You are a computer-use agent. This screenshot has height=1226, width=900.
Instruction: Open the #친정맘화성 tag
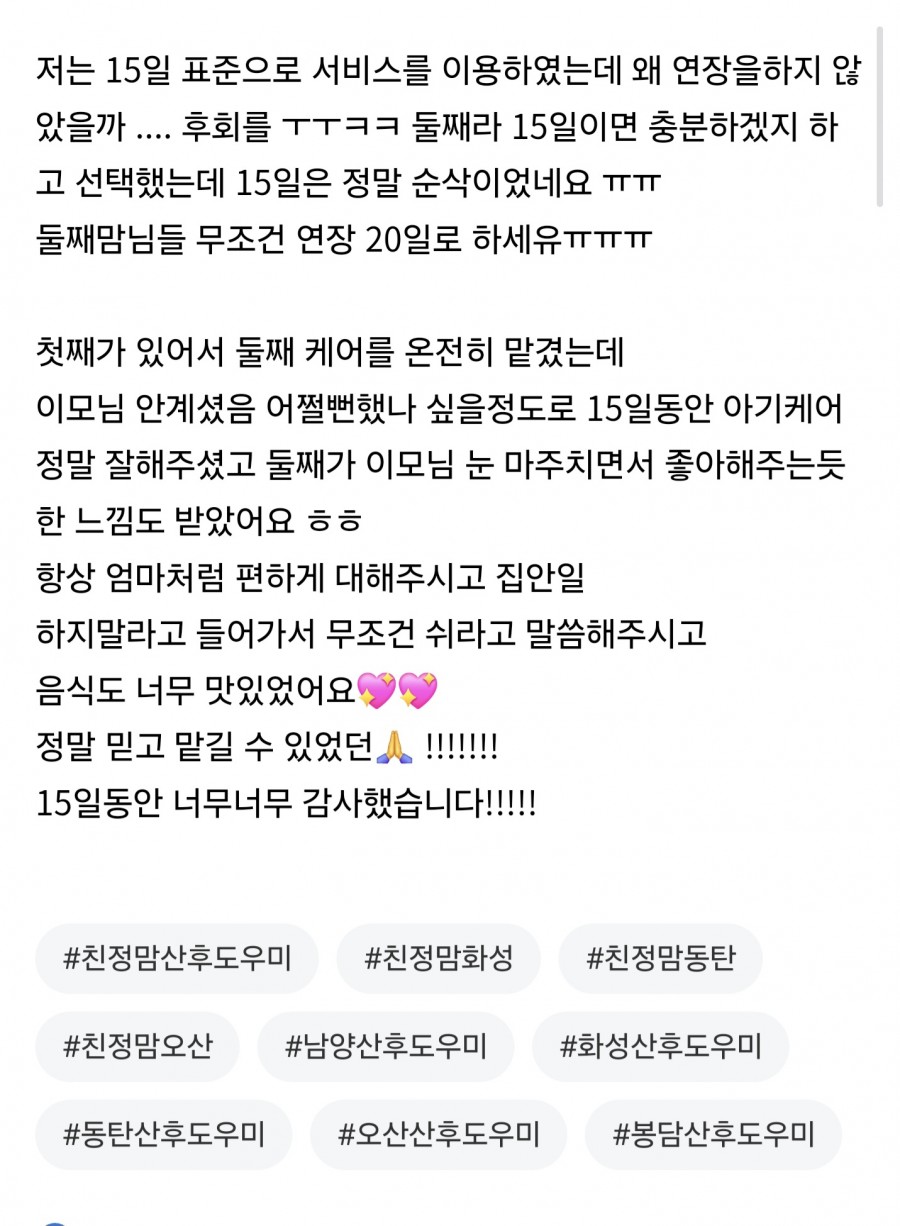tap(439, 959)
